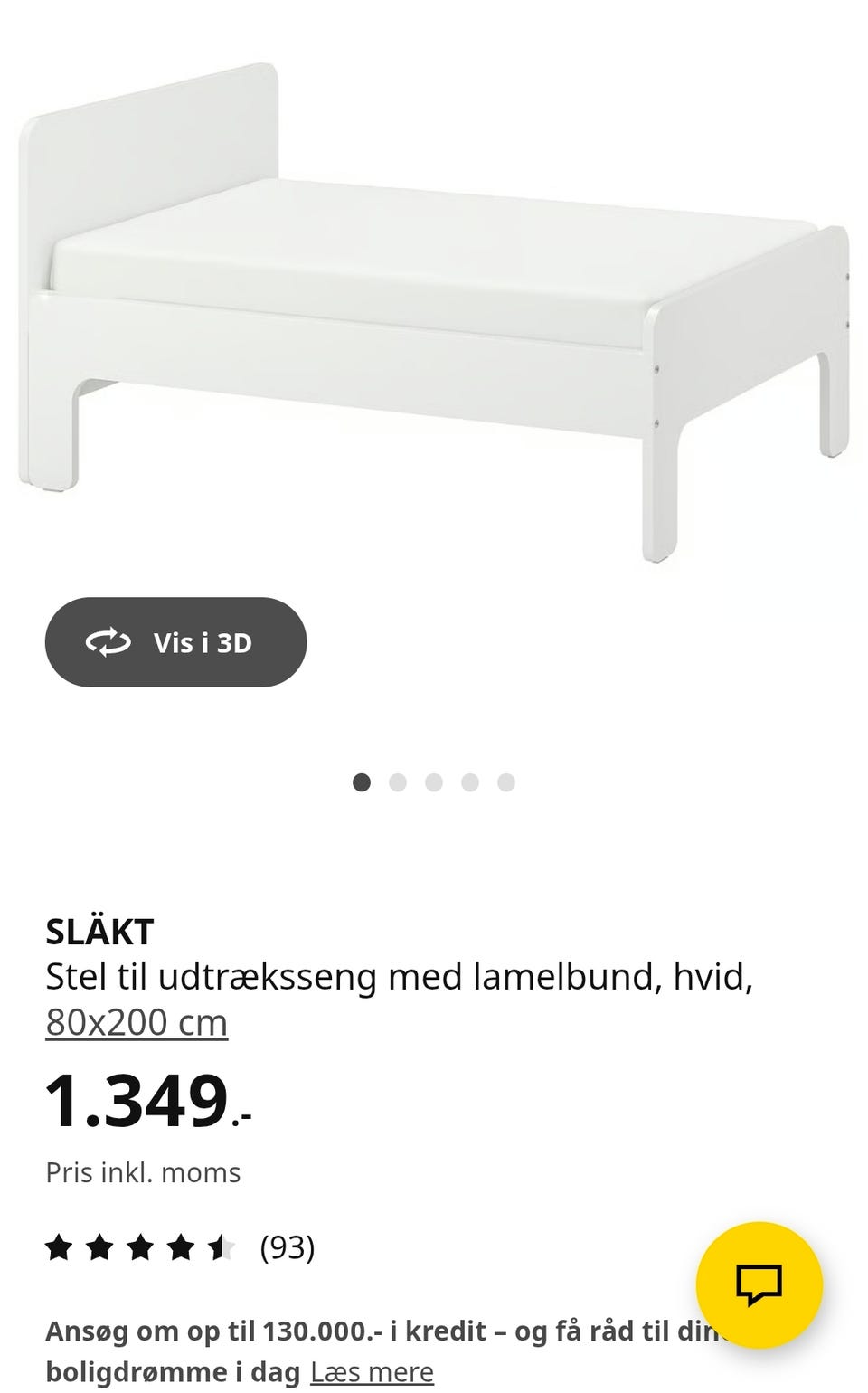The width and height of the screenshot is (868, 1393).
Task: Click the SLÄKT product title
Action: 101,930
